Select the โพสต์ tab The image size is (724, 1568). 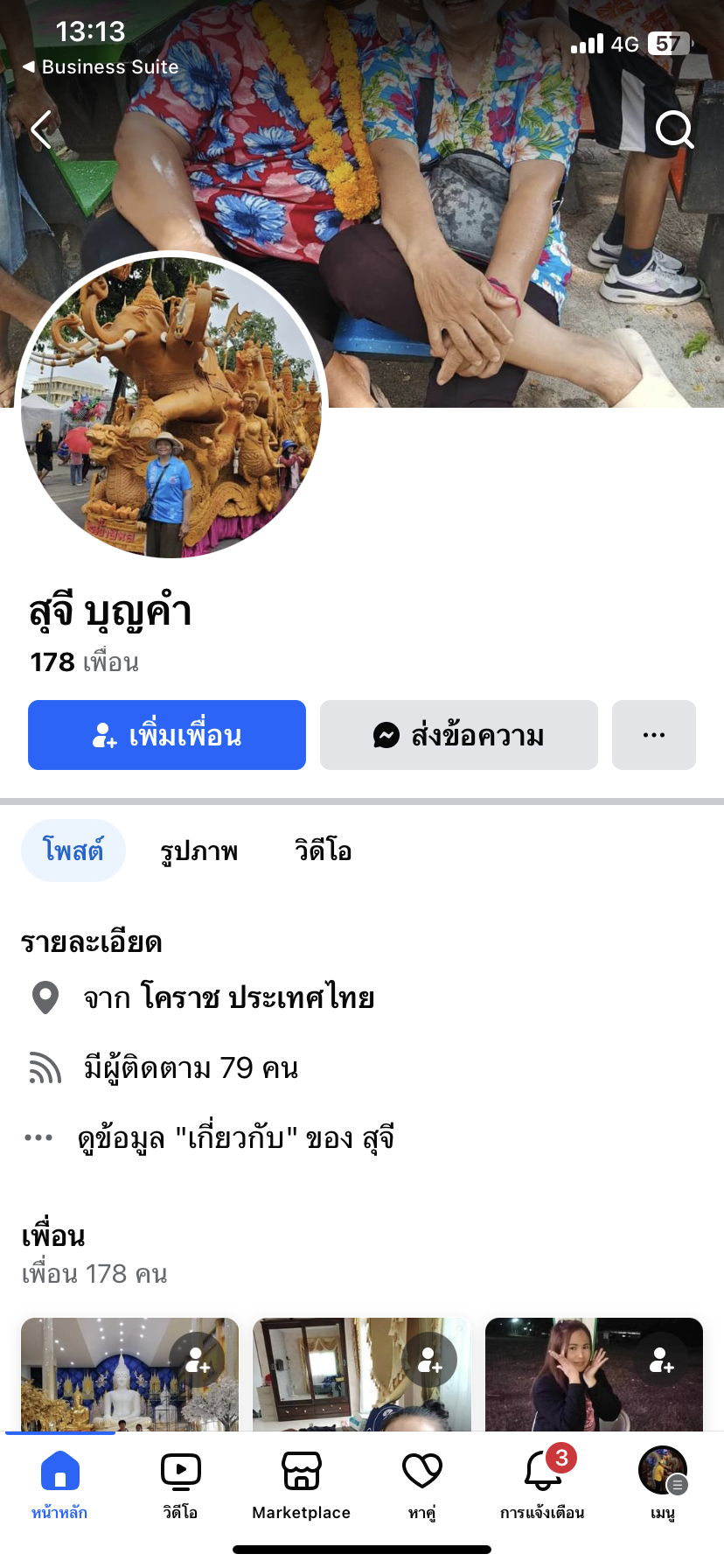pos(73,850)
